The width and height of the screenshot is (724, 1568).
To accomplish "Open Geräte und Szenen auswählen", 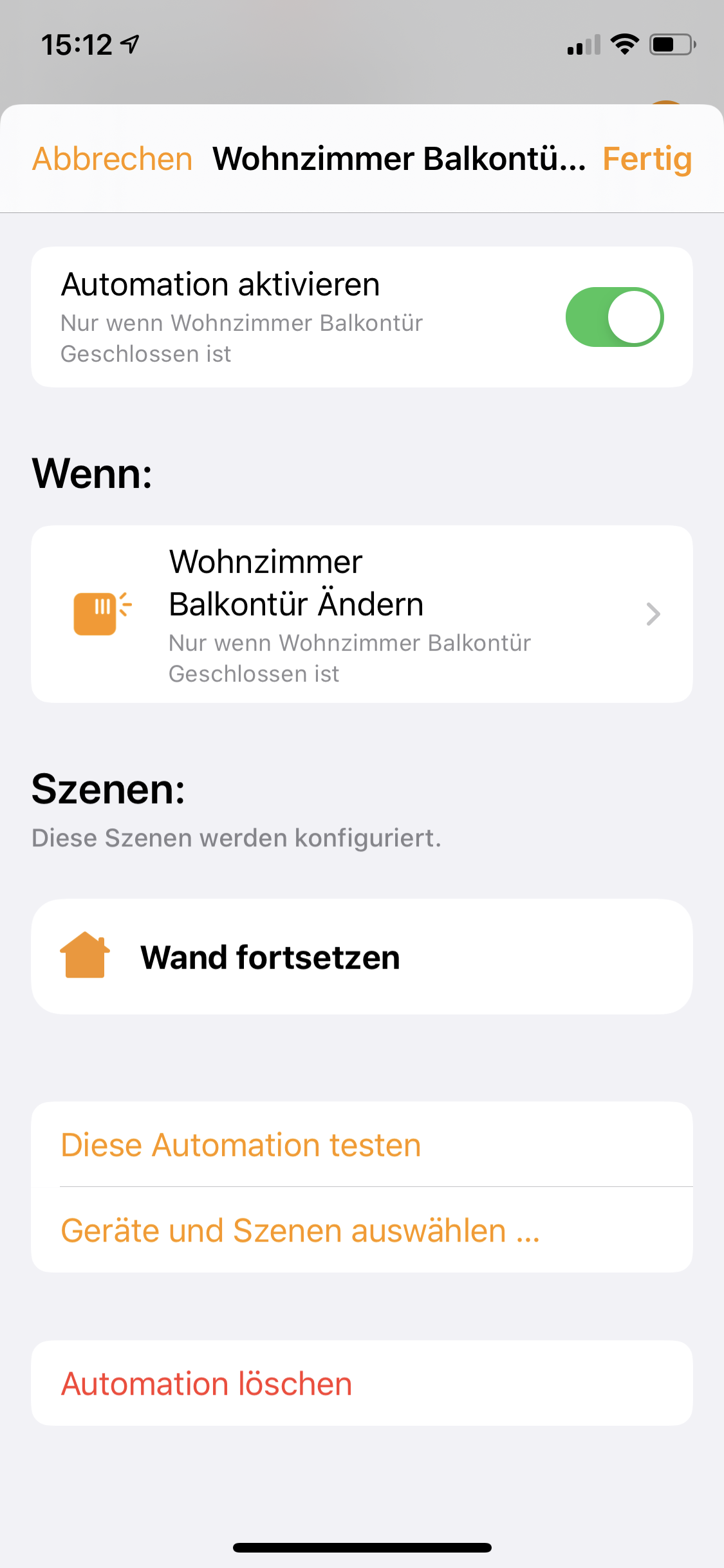I will [x=300, y=1230].
